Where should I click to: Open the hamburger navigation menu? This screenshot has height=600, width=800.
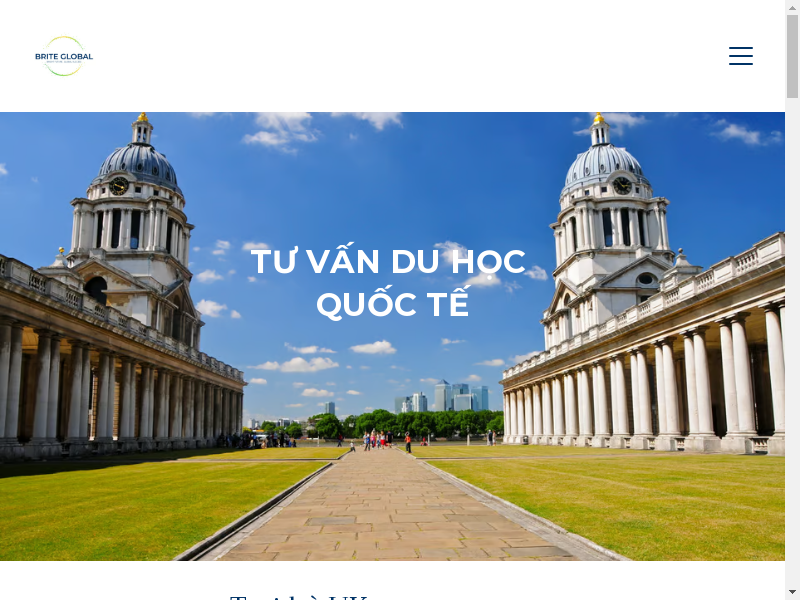tap(741, 56)
